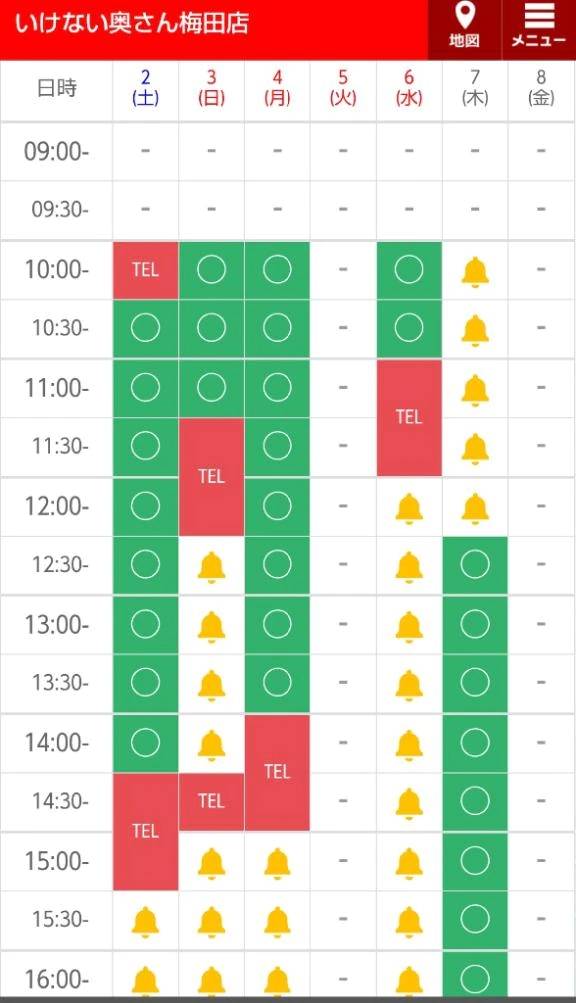
Task: Select Saturday 2 at 13:00 open slot
Action: [x=145, y=624]
